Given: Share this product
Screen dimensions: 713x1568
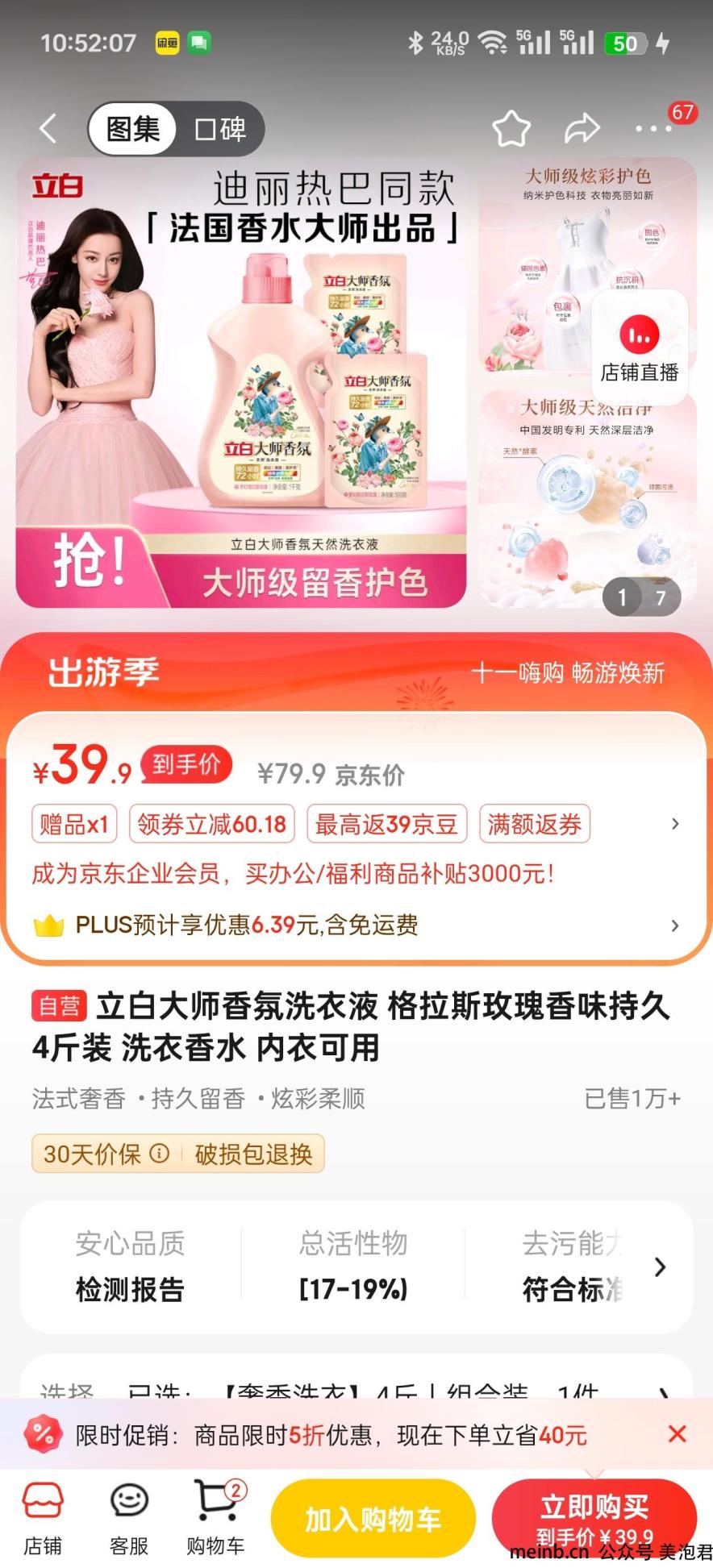Looking at the screenshot, I should [x=582, y=128].
